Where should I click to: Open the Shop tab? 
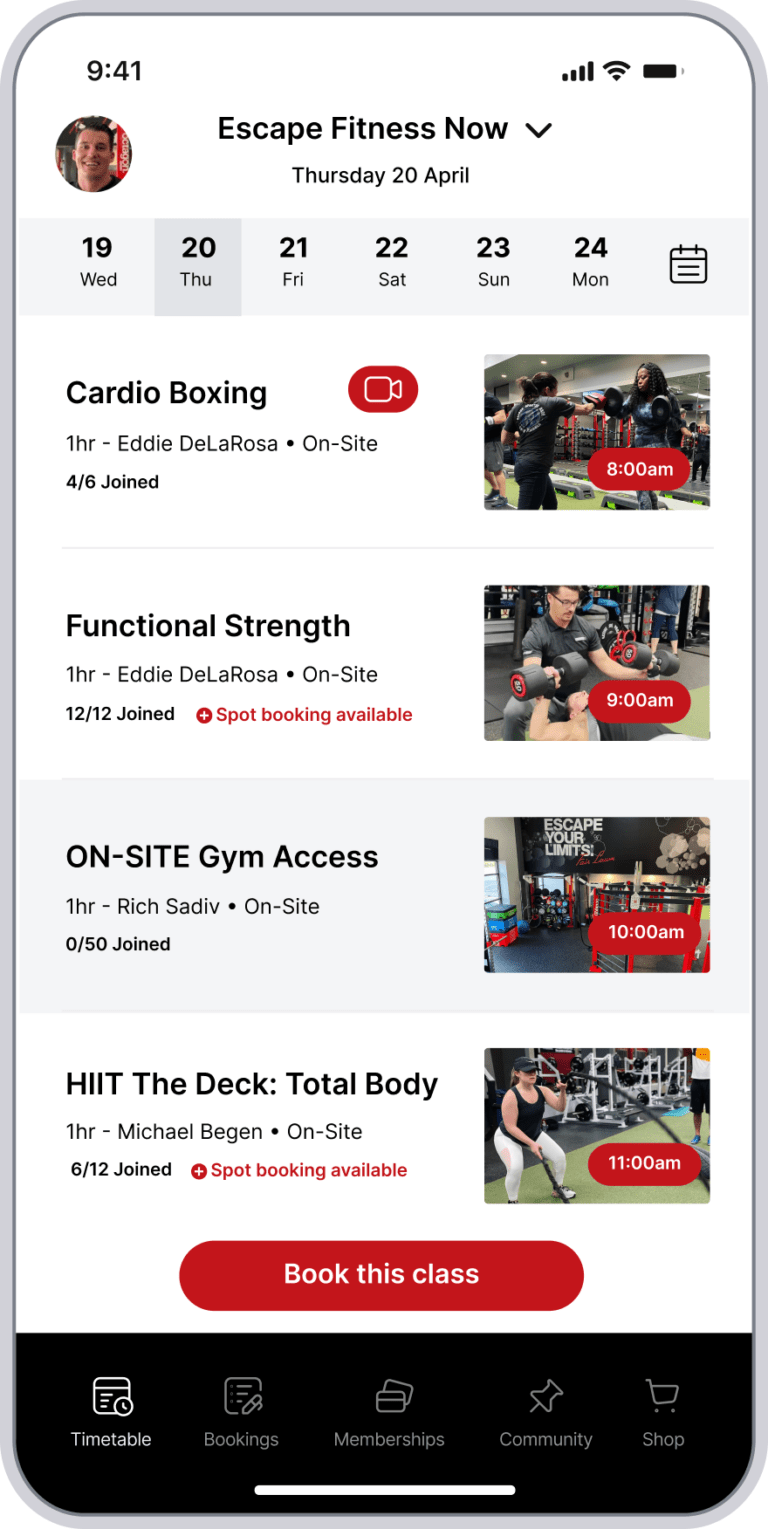tap(663, 1412)
